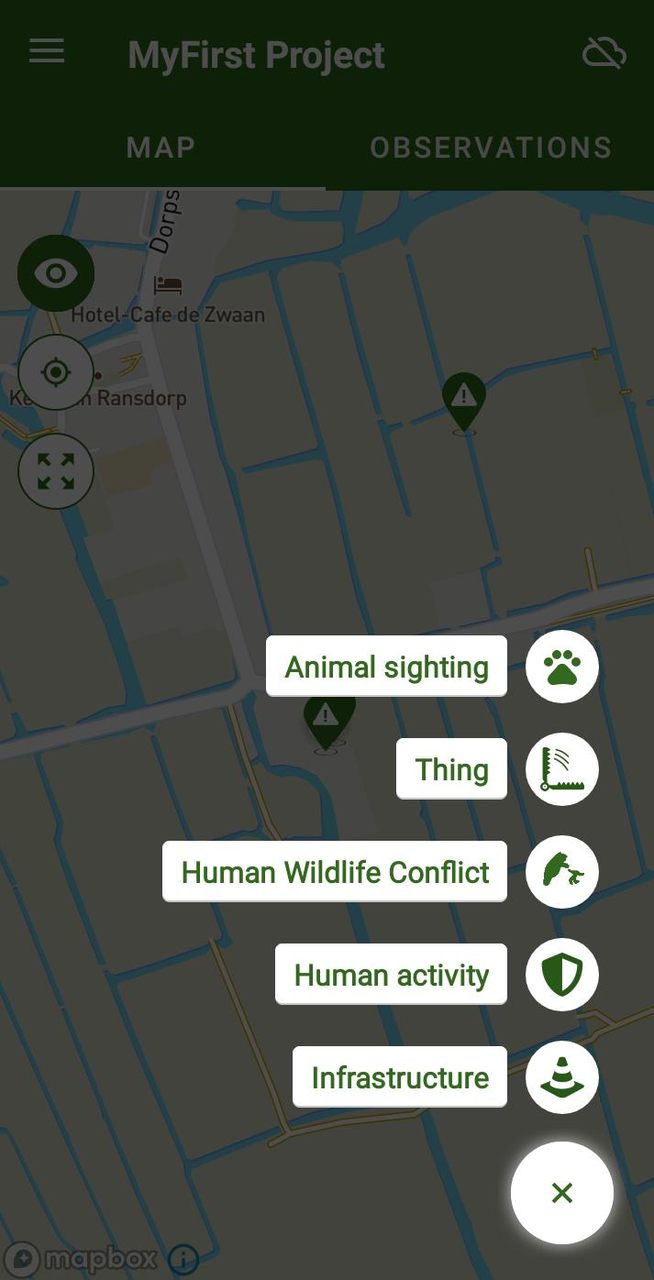Record an Infrastructure observation
Viewport: 654px width, 1280px height.
(562, 1078)
